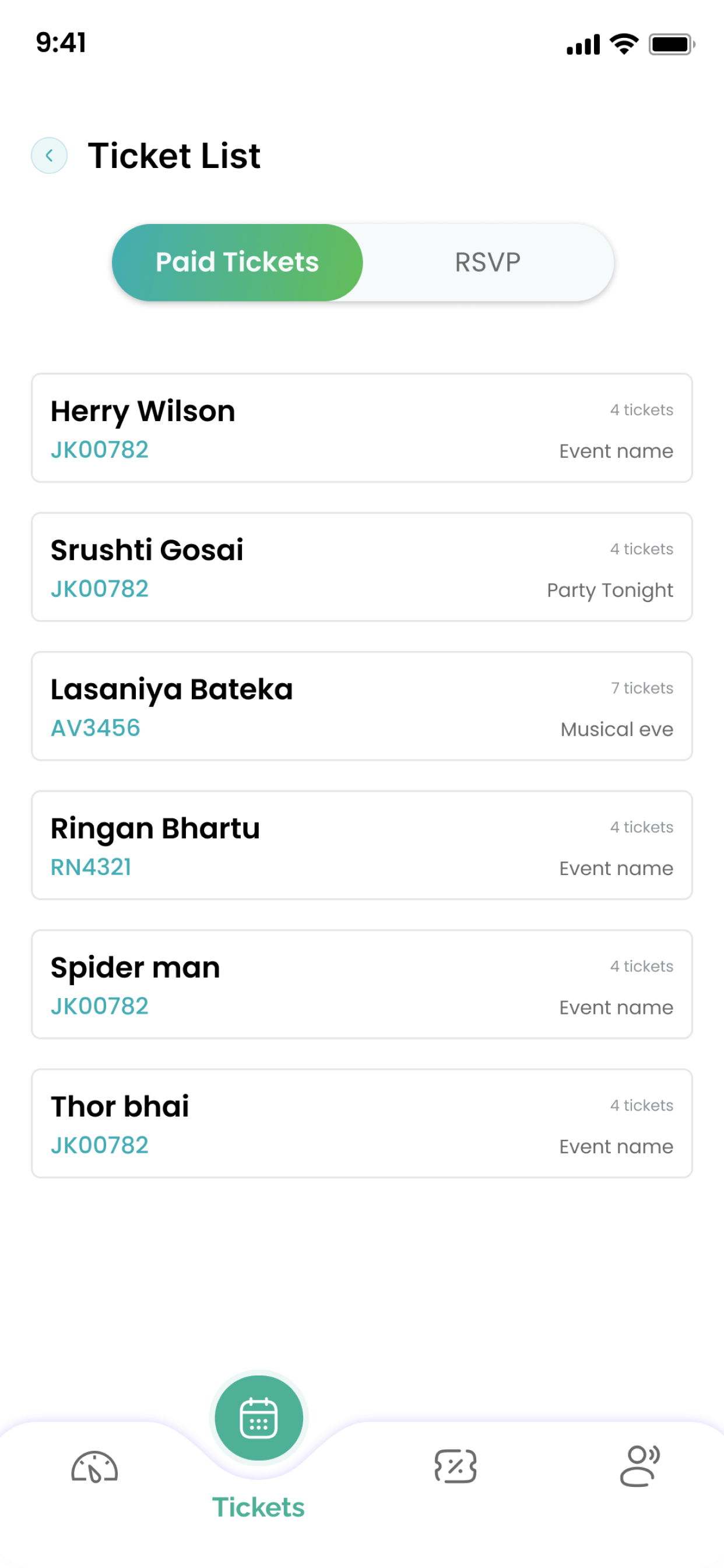
Task: Tap the back arrow beside Ticket List
Action: pos(48,155)
